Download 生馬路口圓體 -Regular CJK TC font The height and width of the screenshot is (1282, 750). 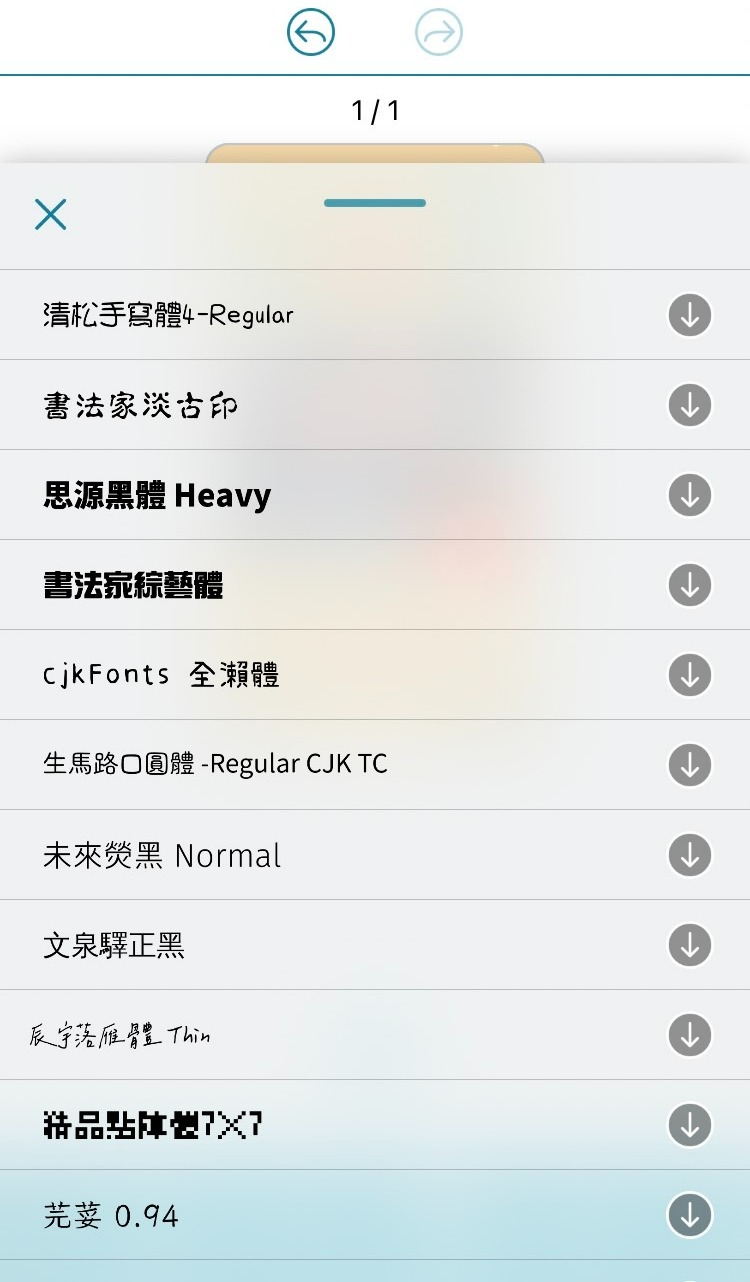pos(689,765)
